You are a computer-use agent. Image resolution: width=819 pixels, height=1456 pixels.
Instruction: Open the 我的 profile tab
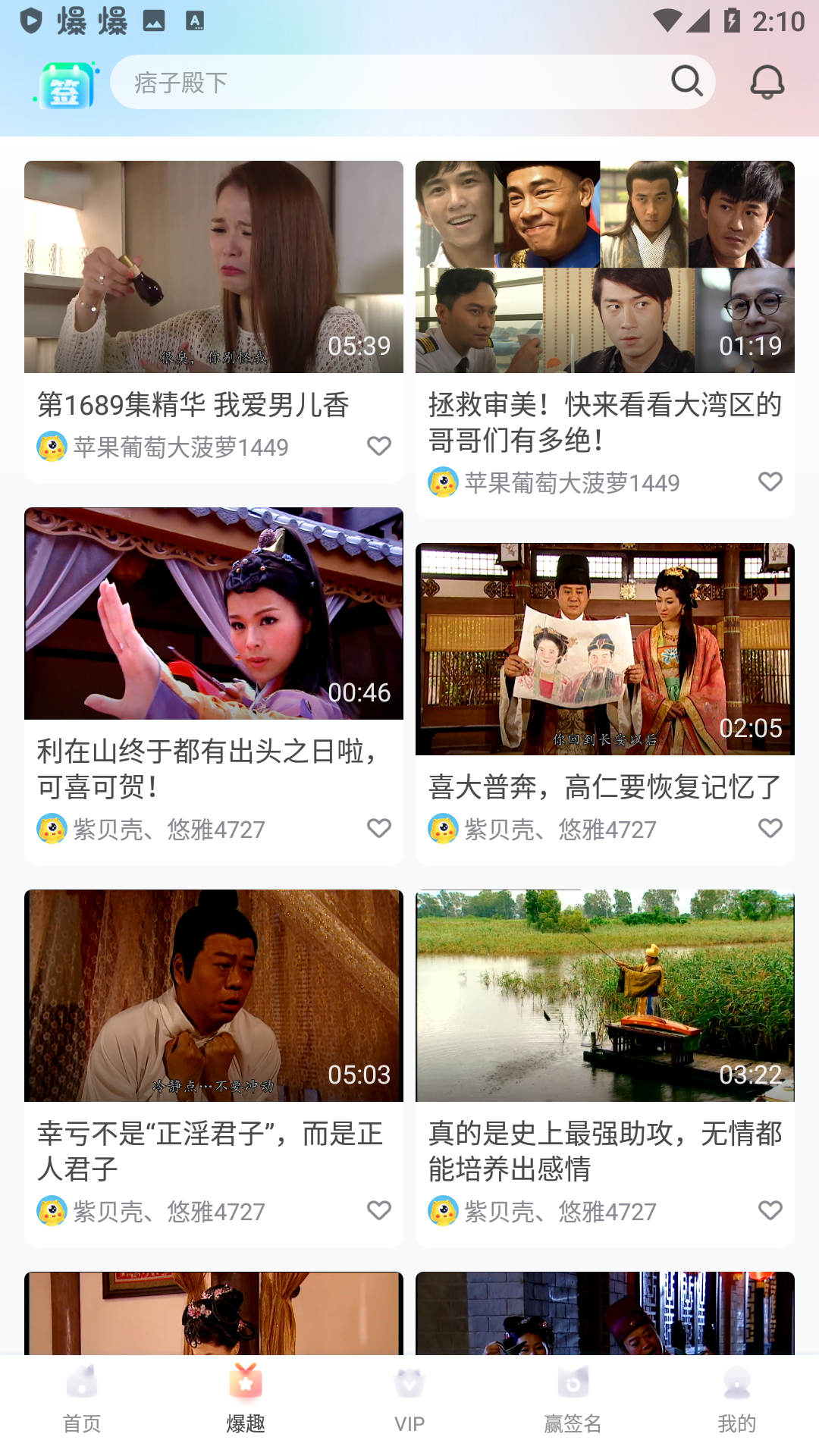(x=737, y=1400)
